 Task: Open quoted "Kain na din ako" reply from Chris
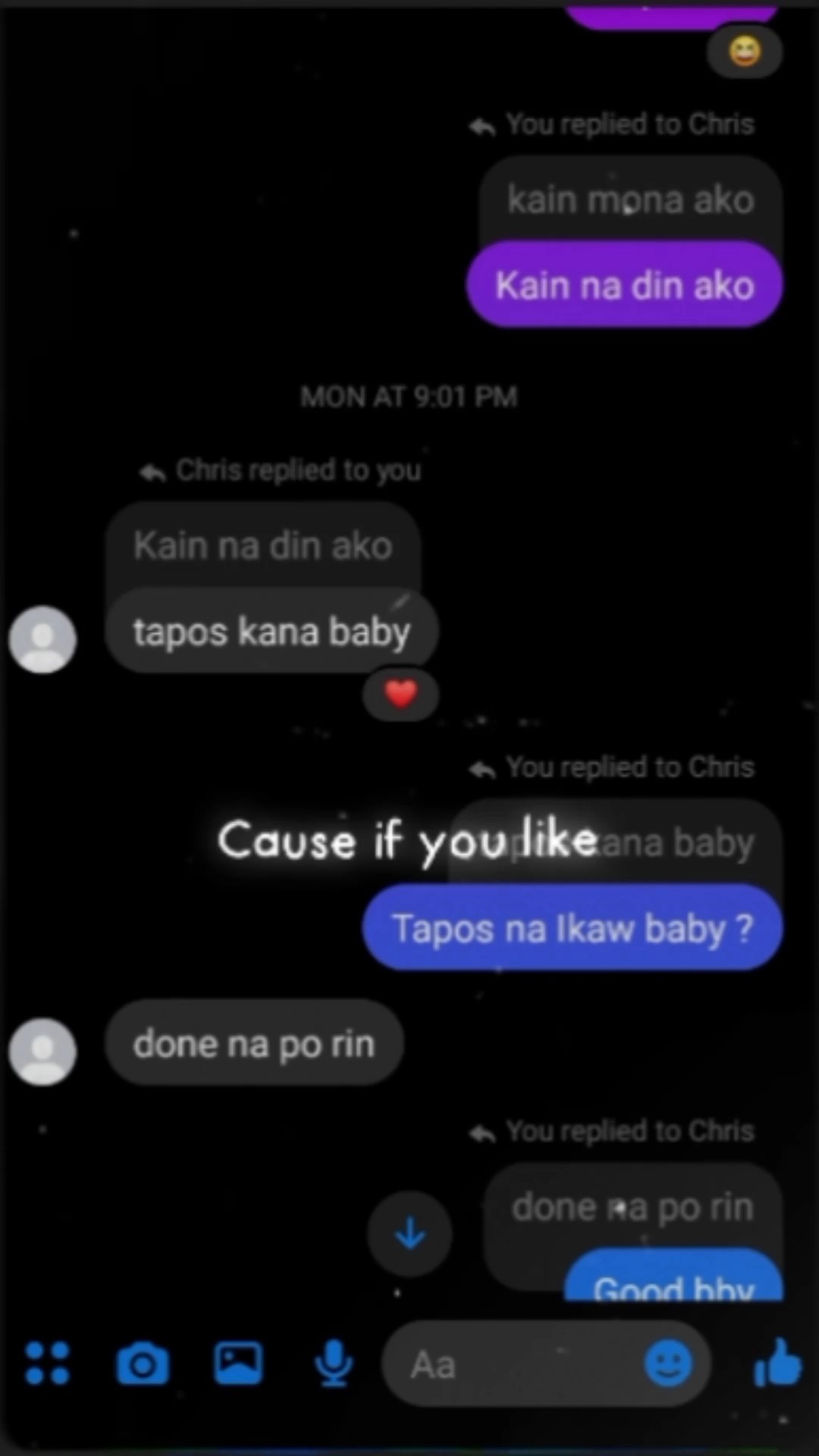coord(263,545)
